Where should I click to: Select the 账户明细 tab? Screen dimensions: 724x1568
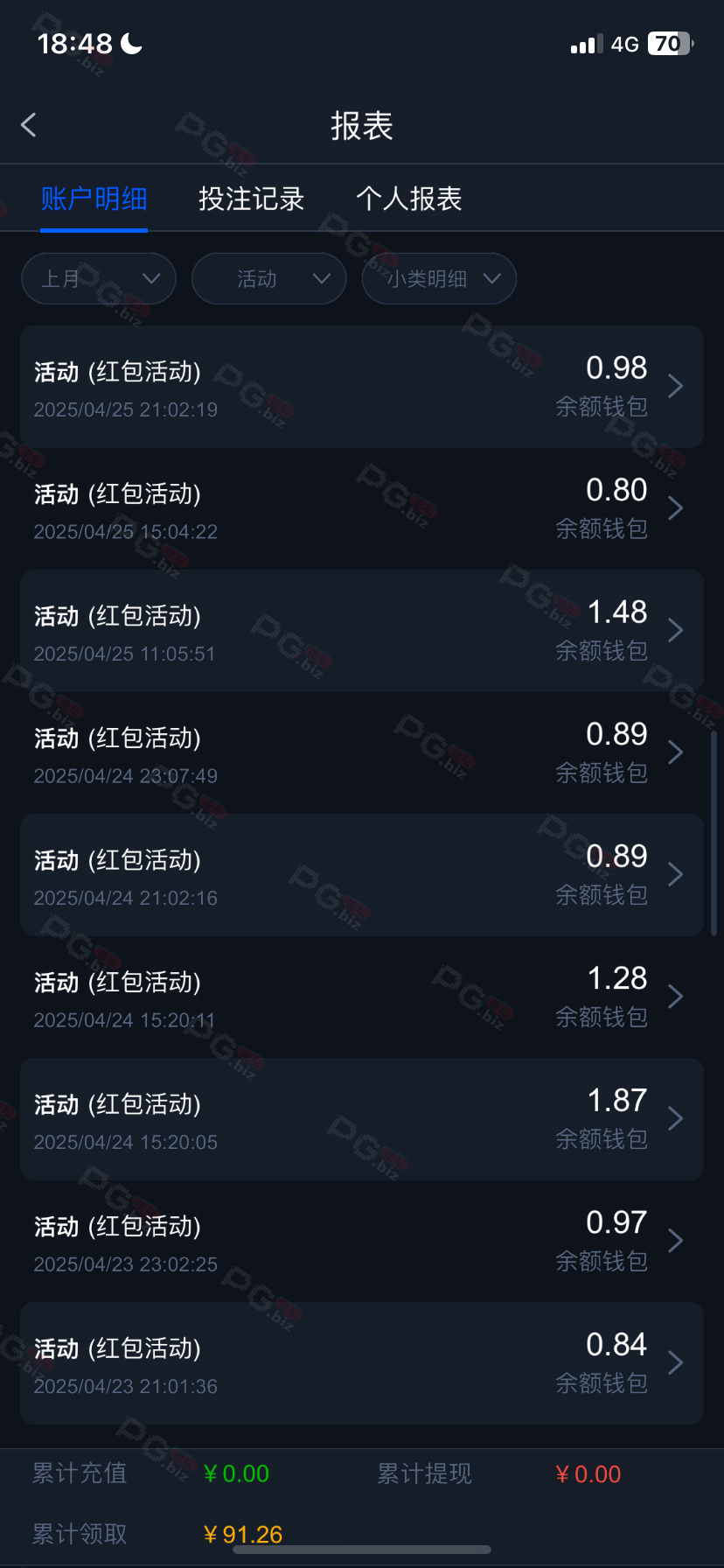click(94, 199)
